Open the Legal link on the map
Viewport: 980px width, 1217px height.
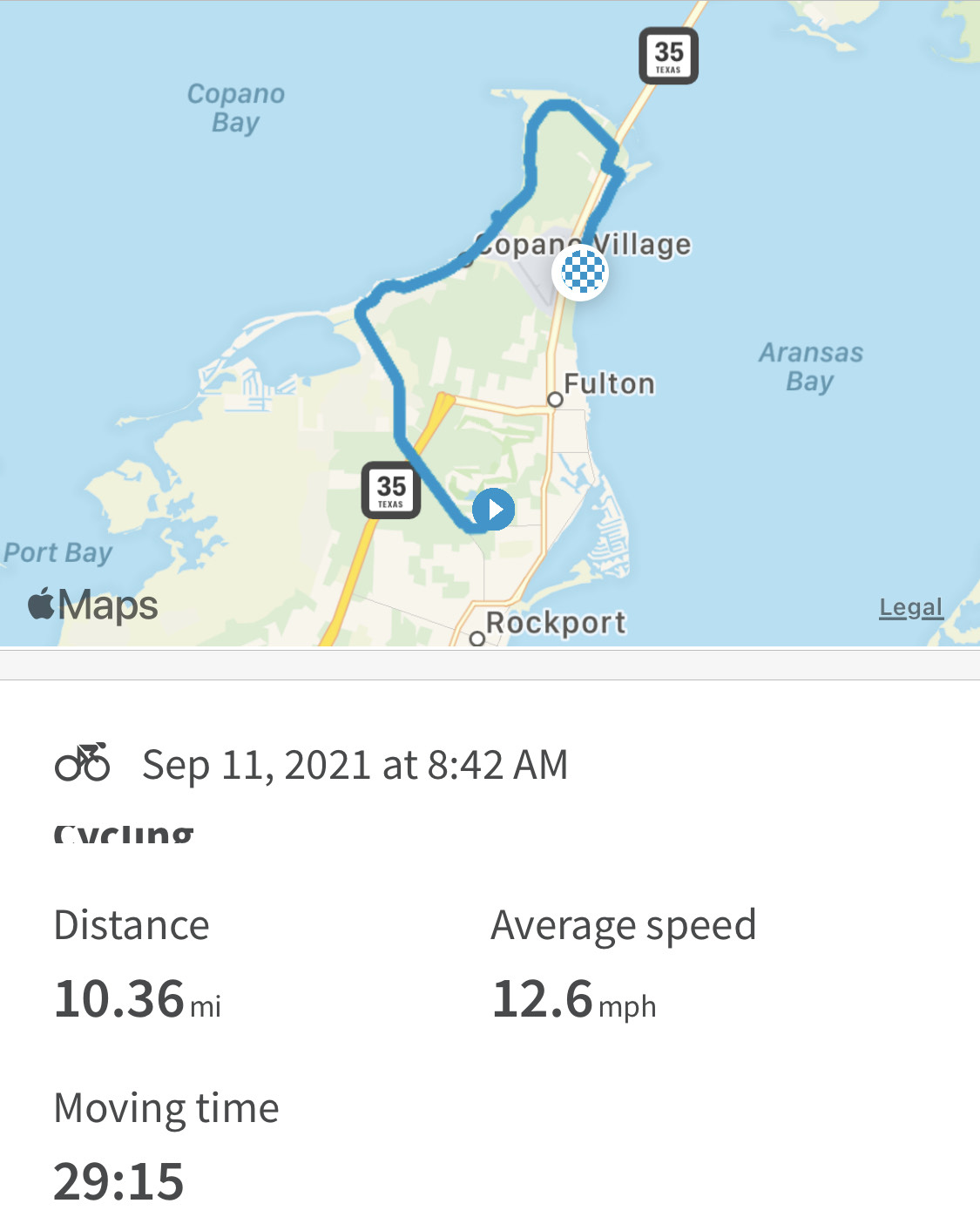pyautogui.click(x=910, y=607)
